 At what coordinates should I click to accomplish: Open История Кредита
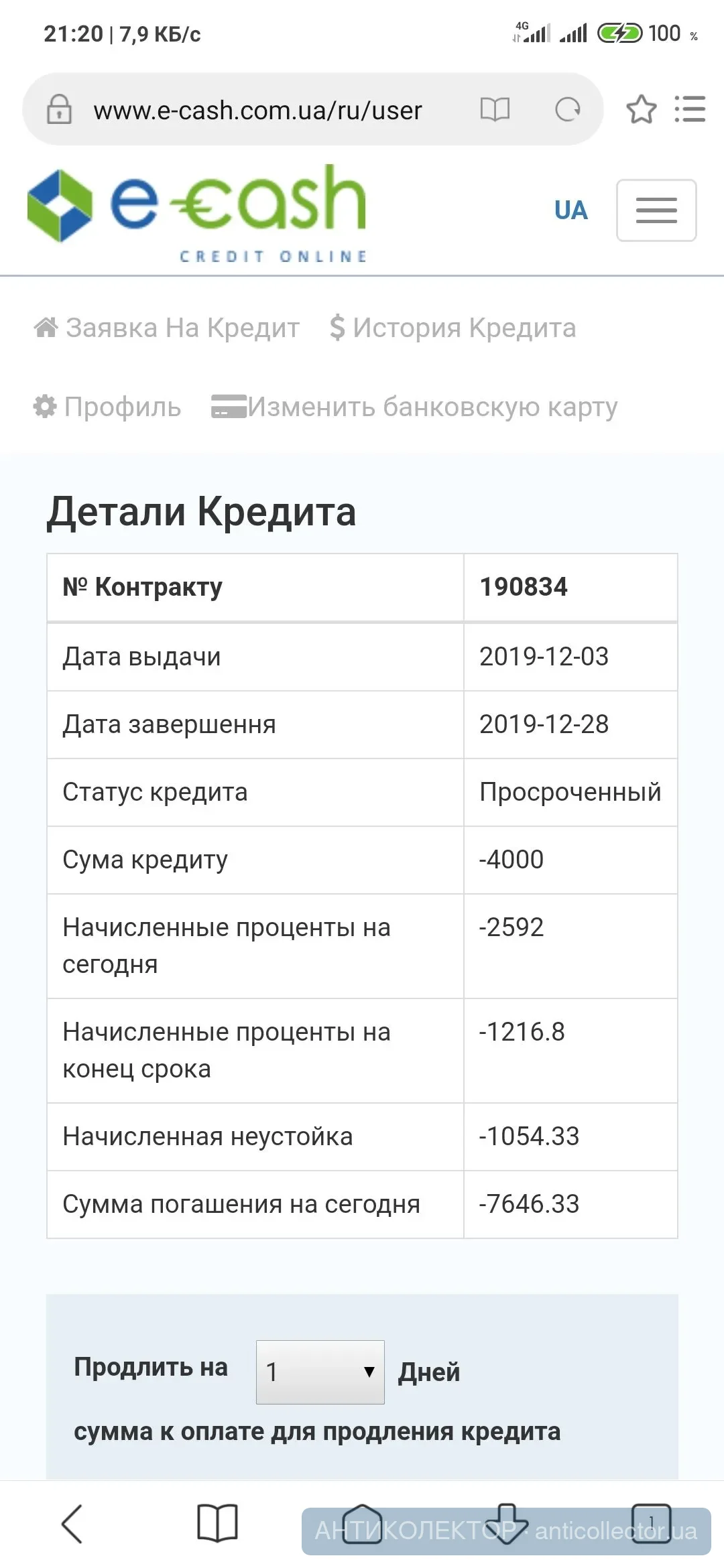453,328
